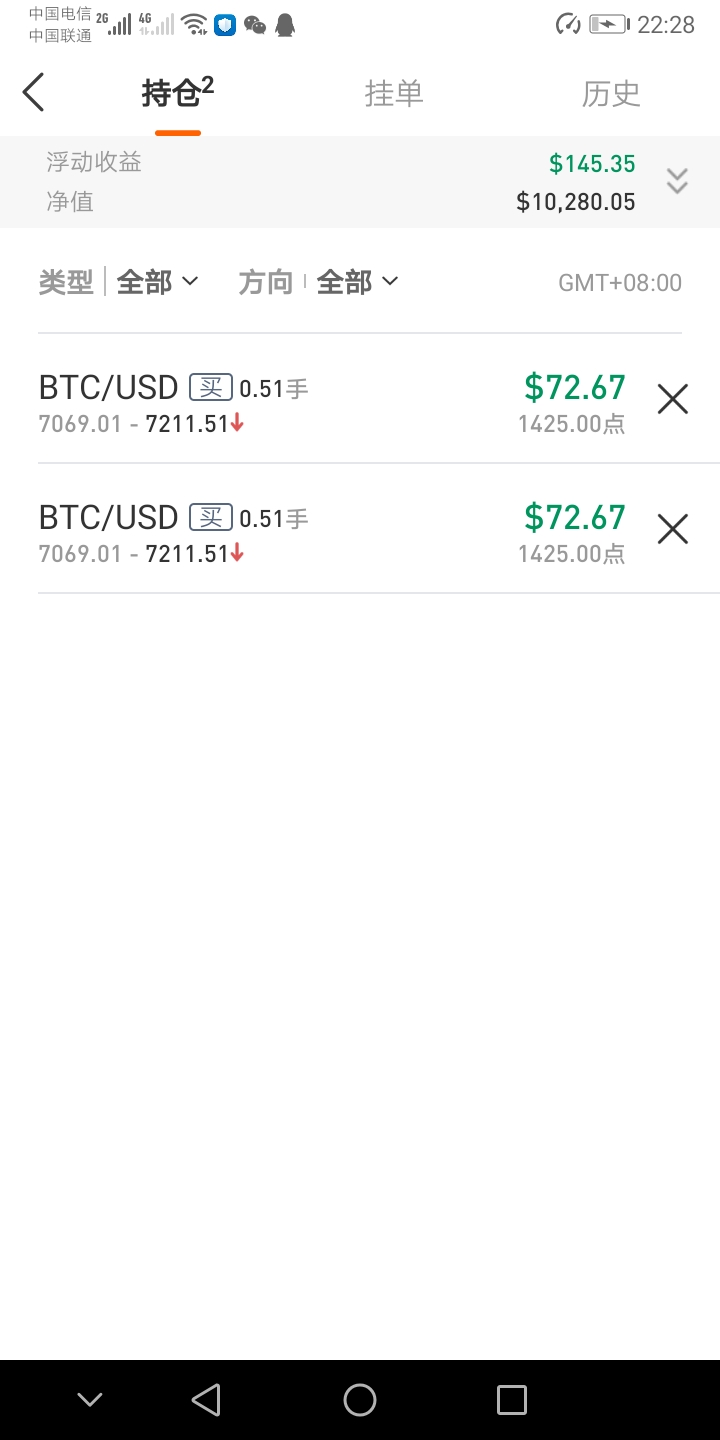Expand the 浮动收益 account summary

tap(677, 181)
